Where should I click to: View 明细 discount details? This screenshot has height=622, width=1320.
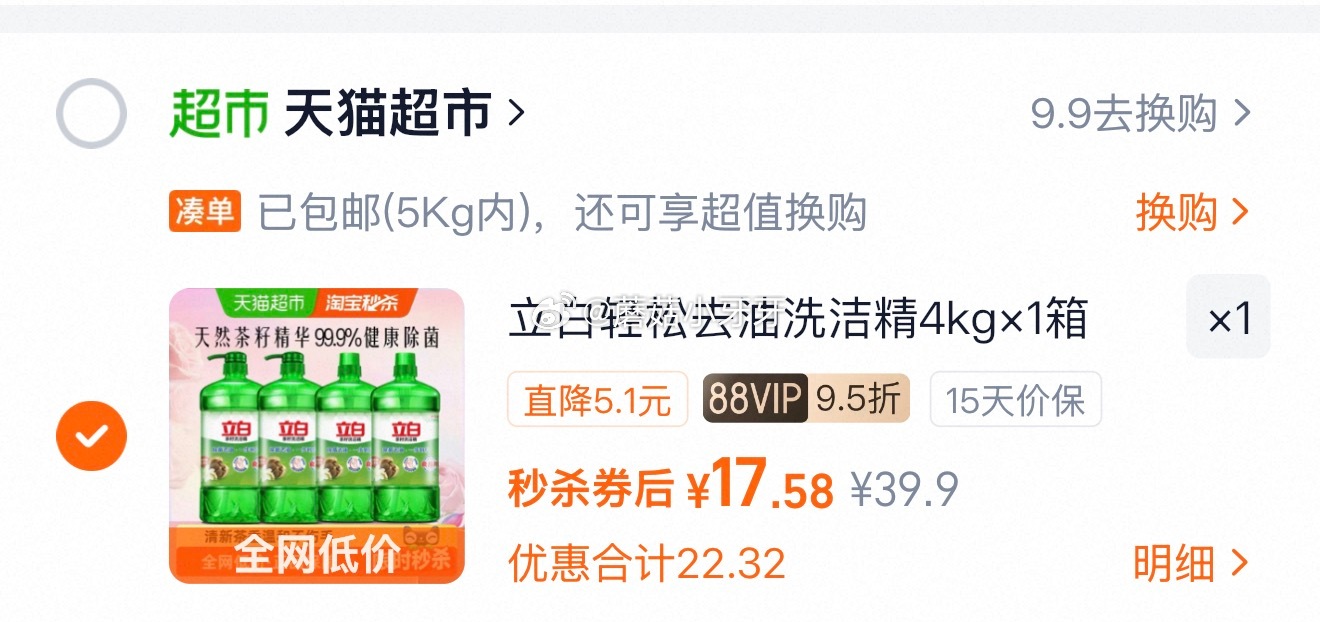[x=1190, y=564]
